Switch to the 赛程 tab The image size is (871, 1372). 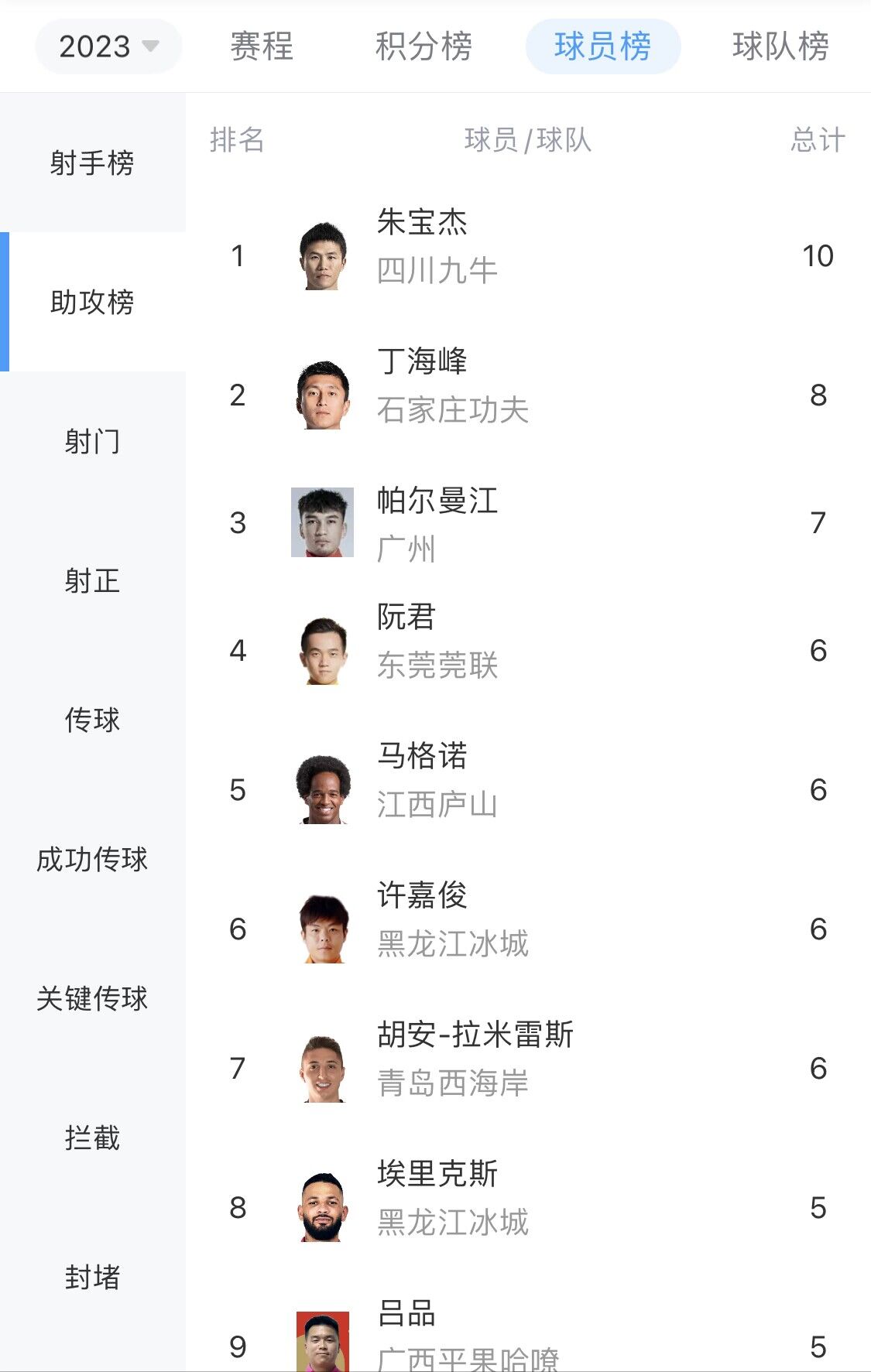pos(262,46)
